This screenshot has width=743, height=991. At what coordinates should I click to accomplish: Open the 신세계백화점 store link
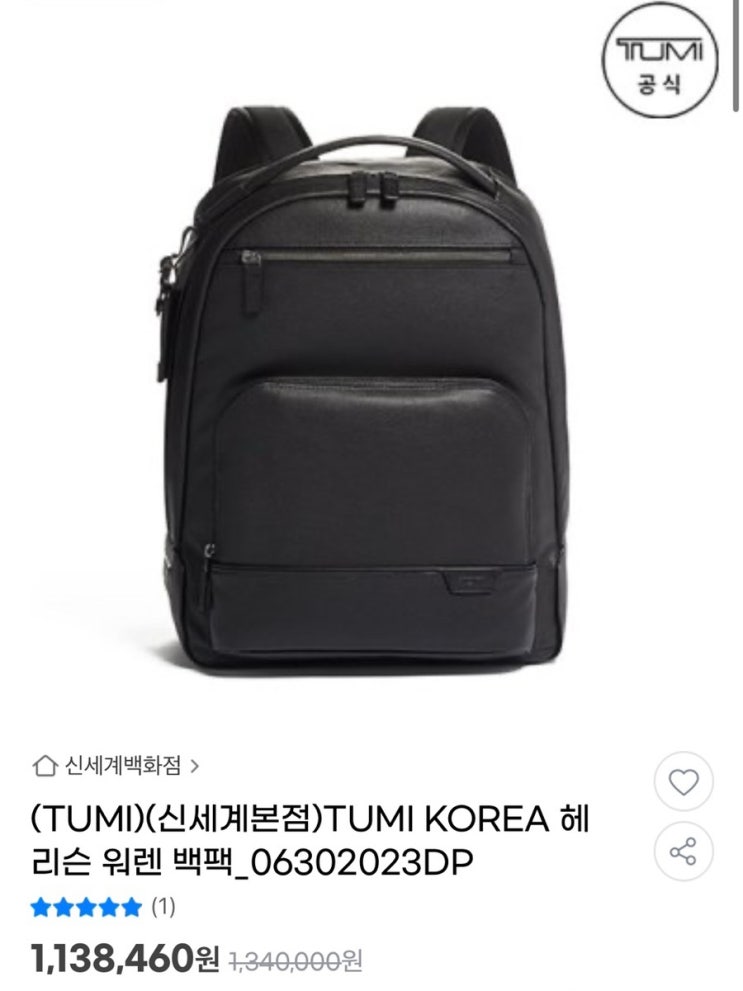116,766
